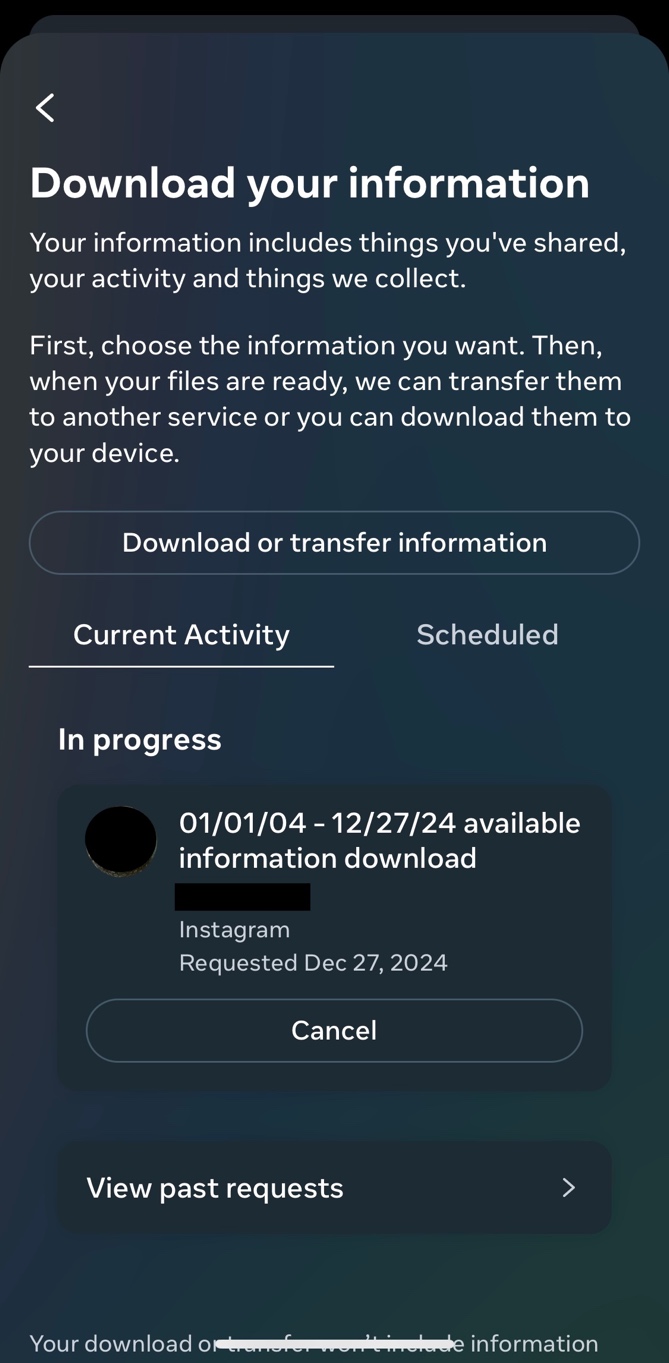
Task: Open View past requests
Action: click(x=334, y=1188)
